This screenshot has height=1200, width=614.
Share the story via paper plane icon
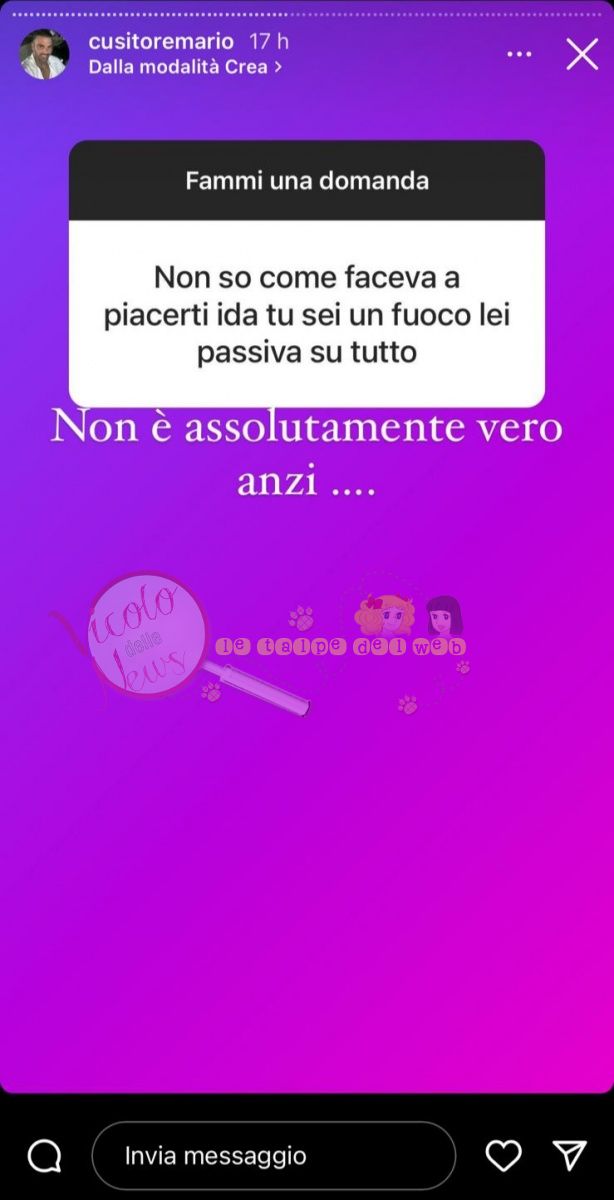pyautogui.click(x=569, y=1156)
